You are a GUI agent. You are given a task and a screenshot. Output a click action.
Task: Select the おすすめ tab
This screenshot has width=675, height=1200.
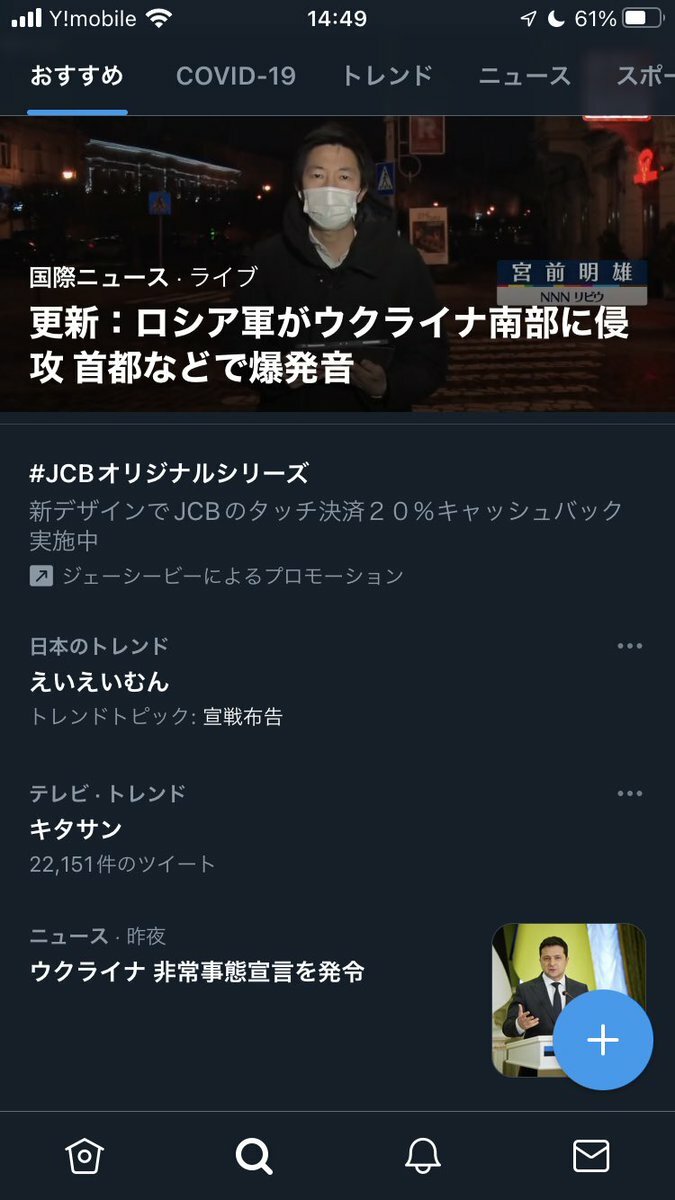click(x=76, y=76)
